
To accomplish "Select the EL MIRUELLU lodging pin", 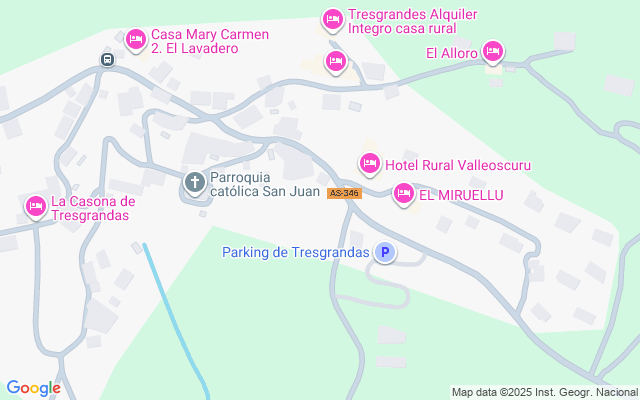I will (404, 194).
